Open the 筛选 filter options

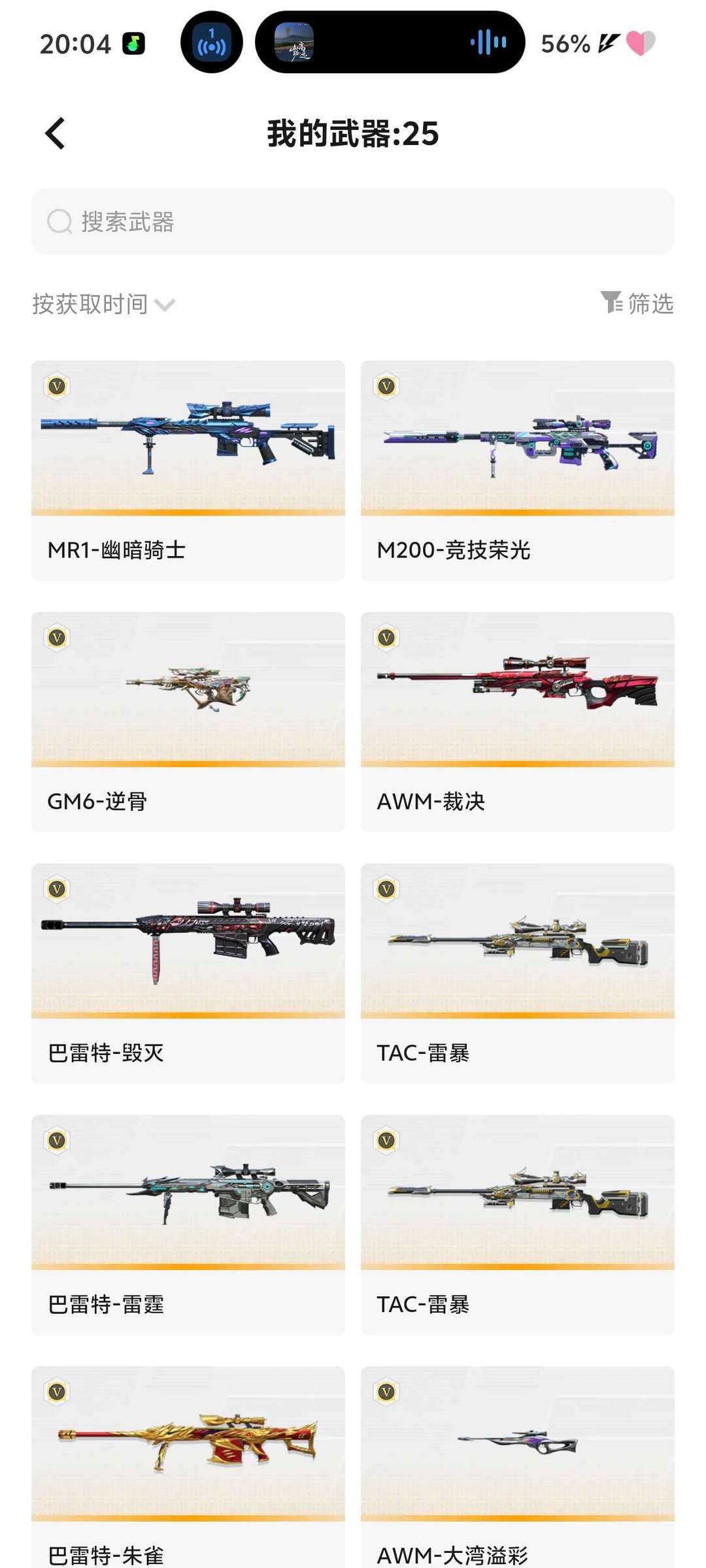(x=637, y=303)
